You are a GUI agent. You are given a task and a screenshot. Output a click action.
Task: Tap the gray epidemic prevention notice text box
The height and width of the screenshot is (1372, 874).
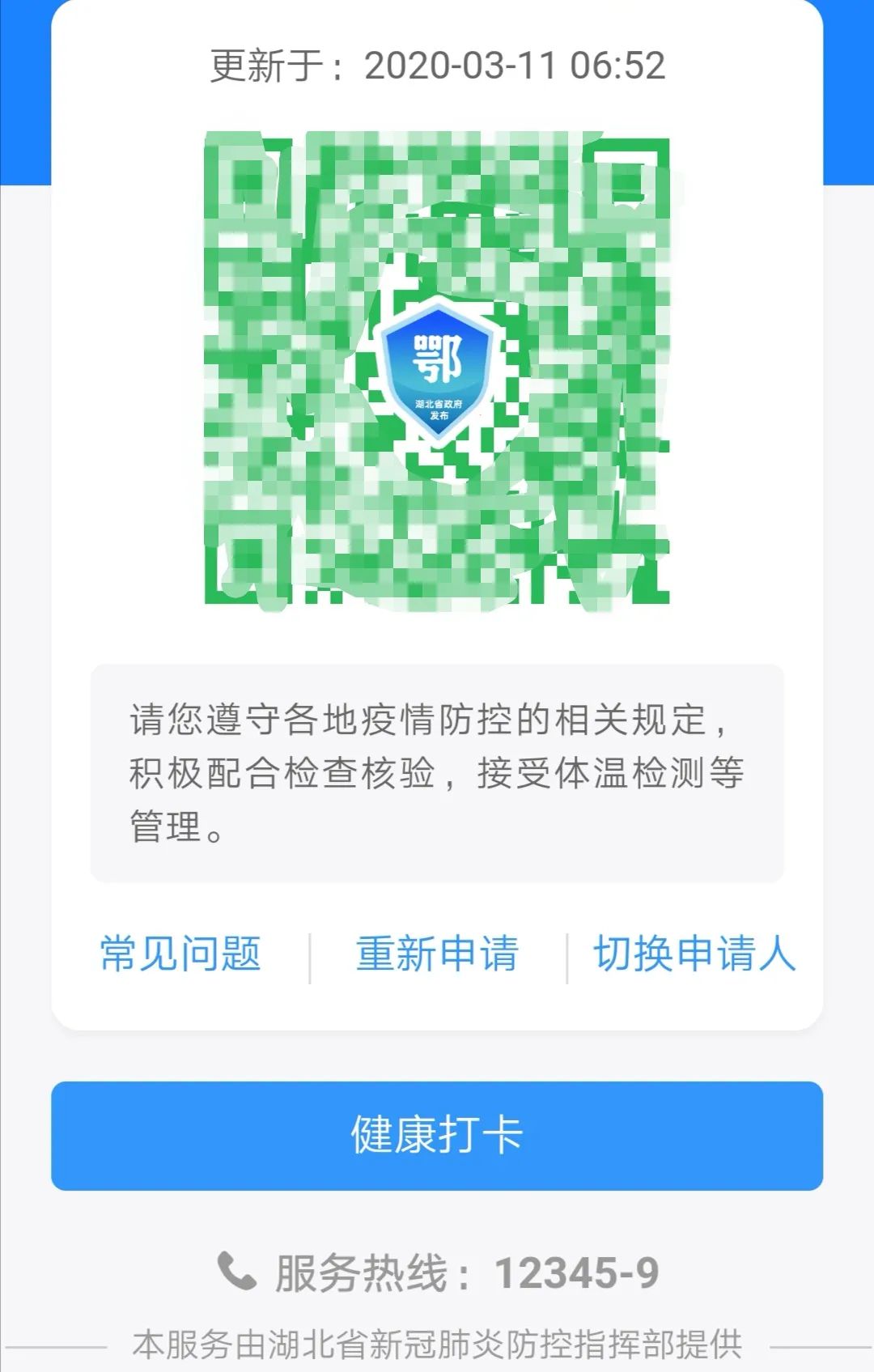437,769
